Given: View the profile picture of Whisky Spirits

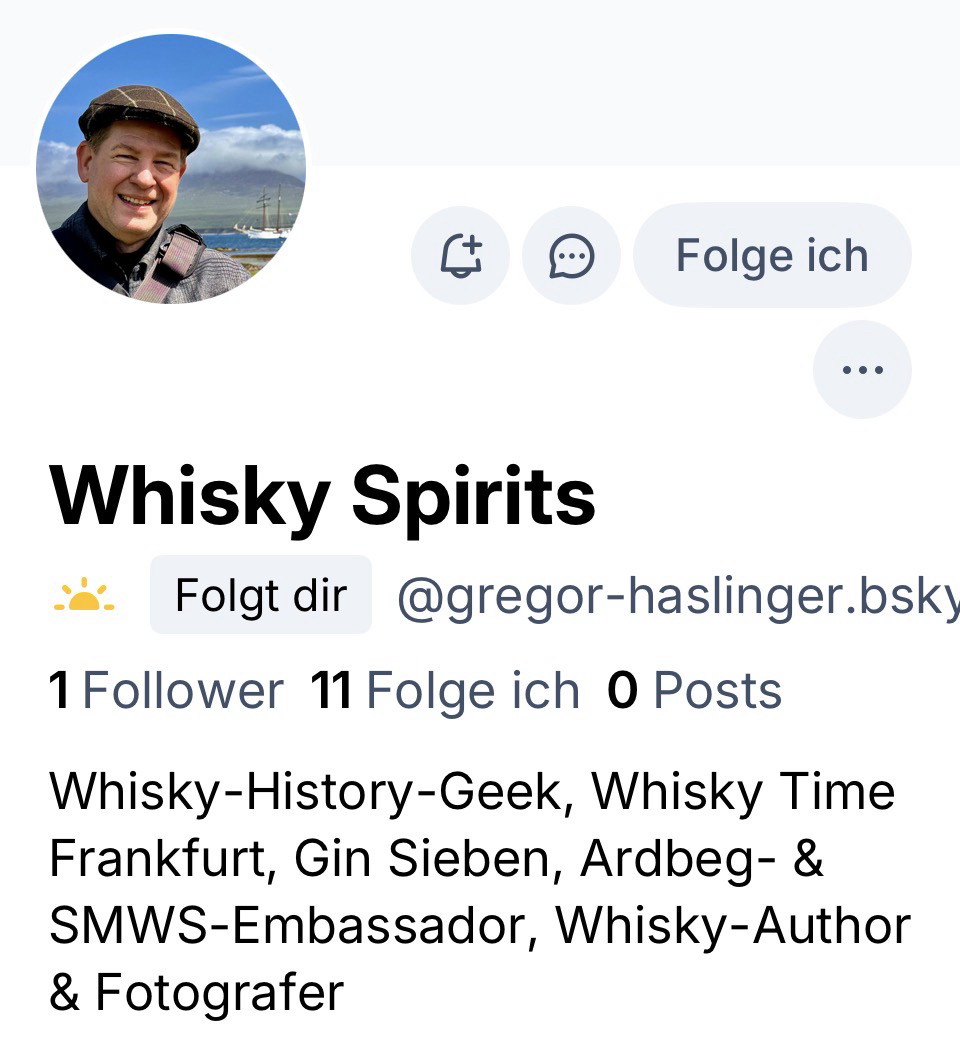Looking at the screenshot, I should pyautogui.click(x=171, y=168).
